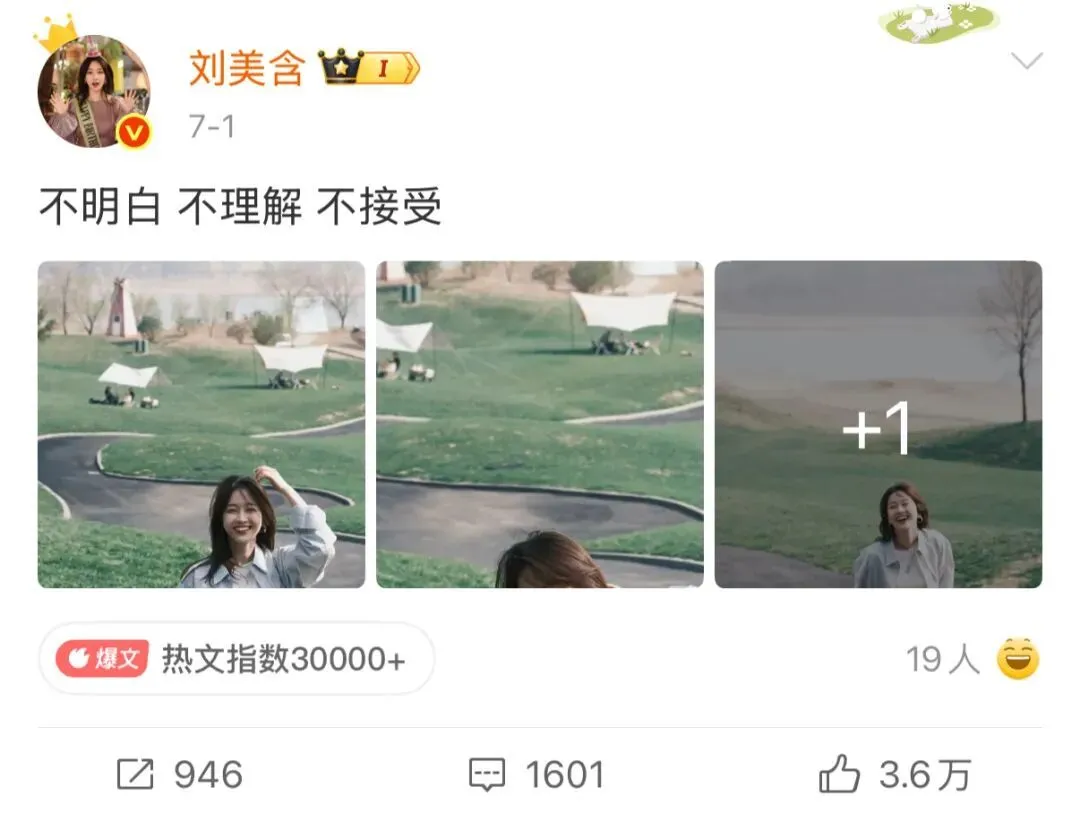Repost this post with 946 shares

pyautogui.click(x=179, y=775)
